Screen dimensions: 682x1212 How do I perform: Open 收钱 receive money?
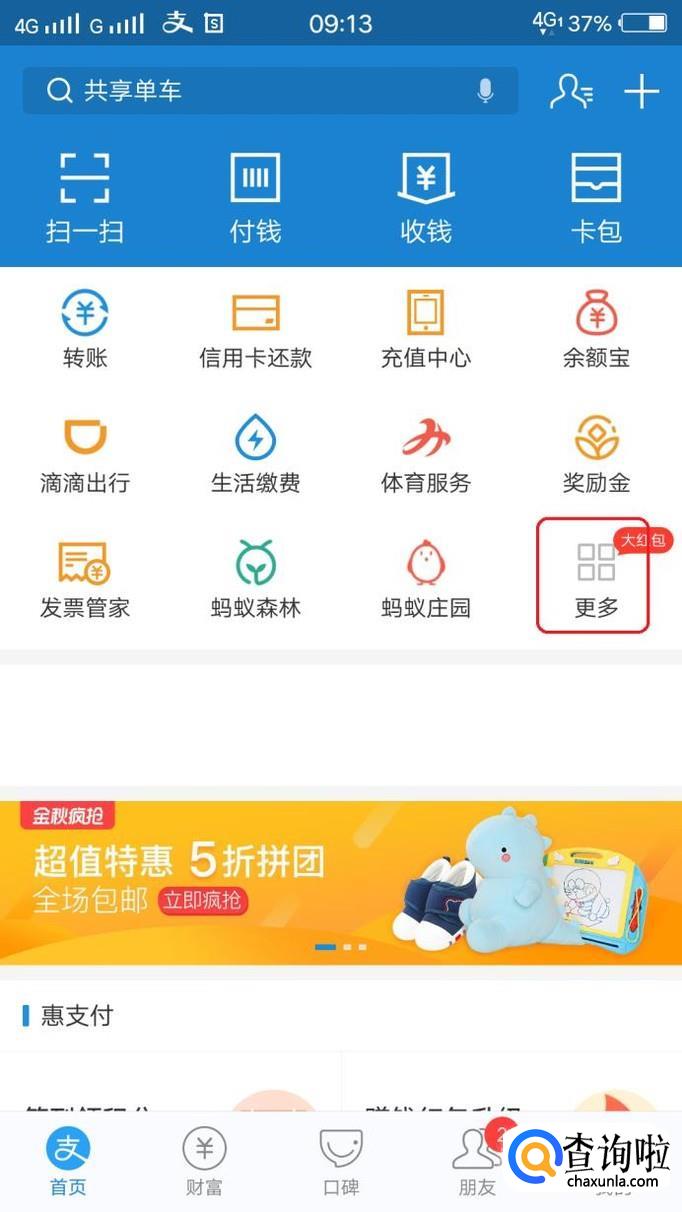coord(426,197)
